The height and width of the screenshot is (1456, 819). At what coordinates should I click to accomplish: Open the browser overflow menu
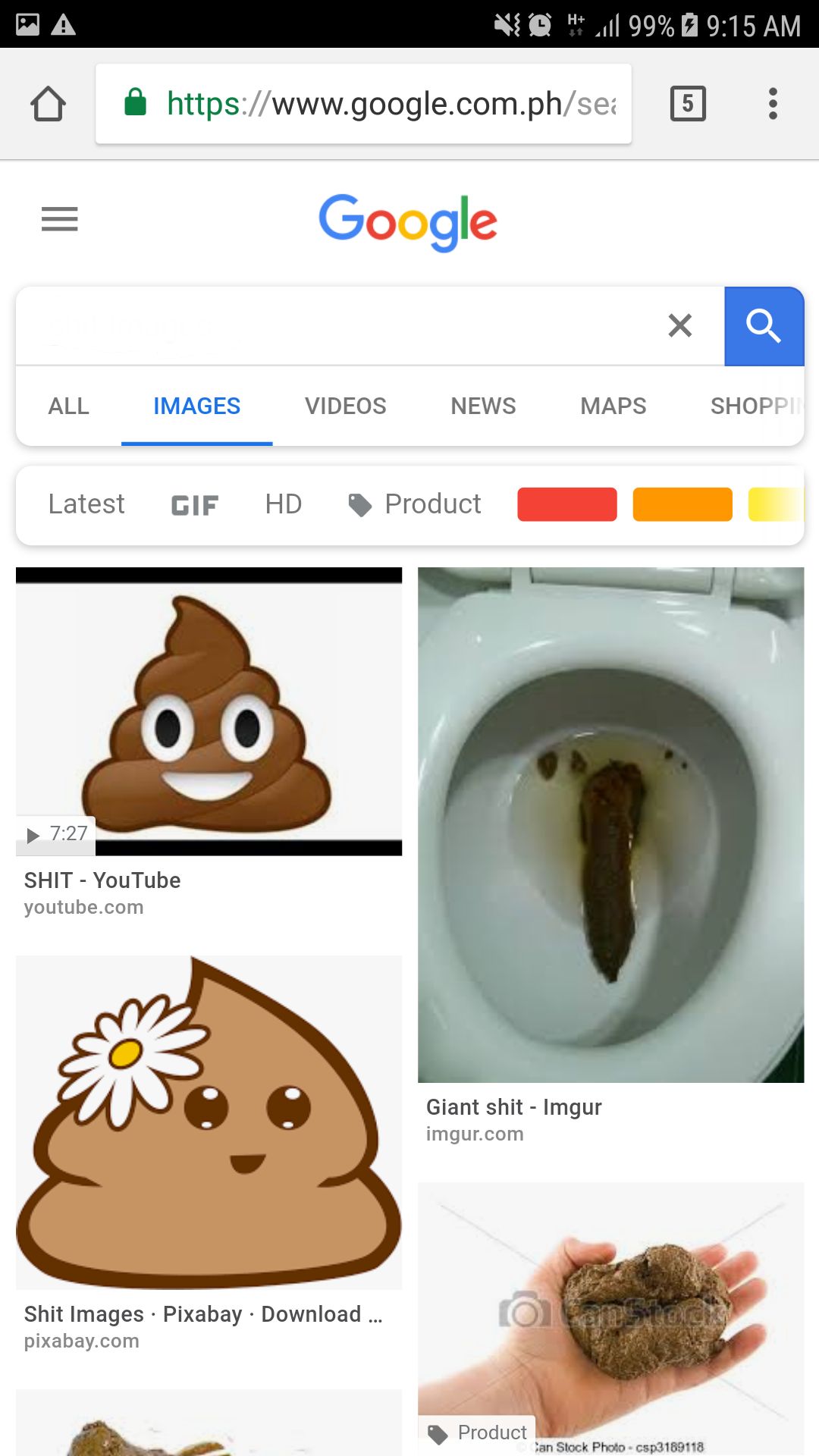pos(773,104)
